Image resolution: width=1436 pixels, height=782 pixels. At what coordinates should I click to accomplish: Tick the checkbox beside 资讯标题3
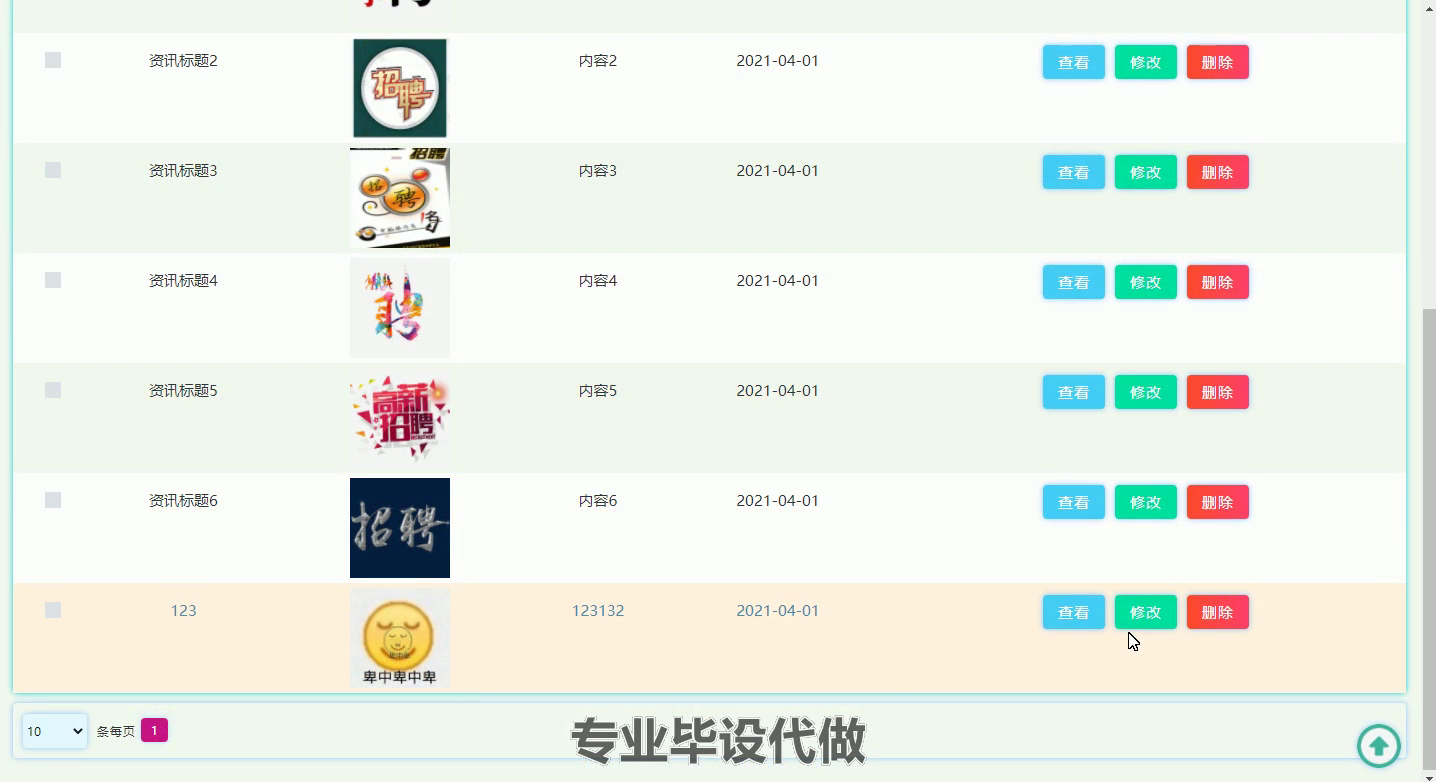[53, 170]
